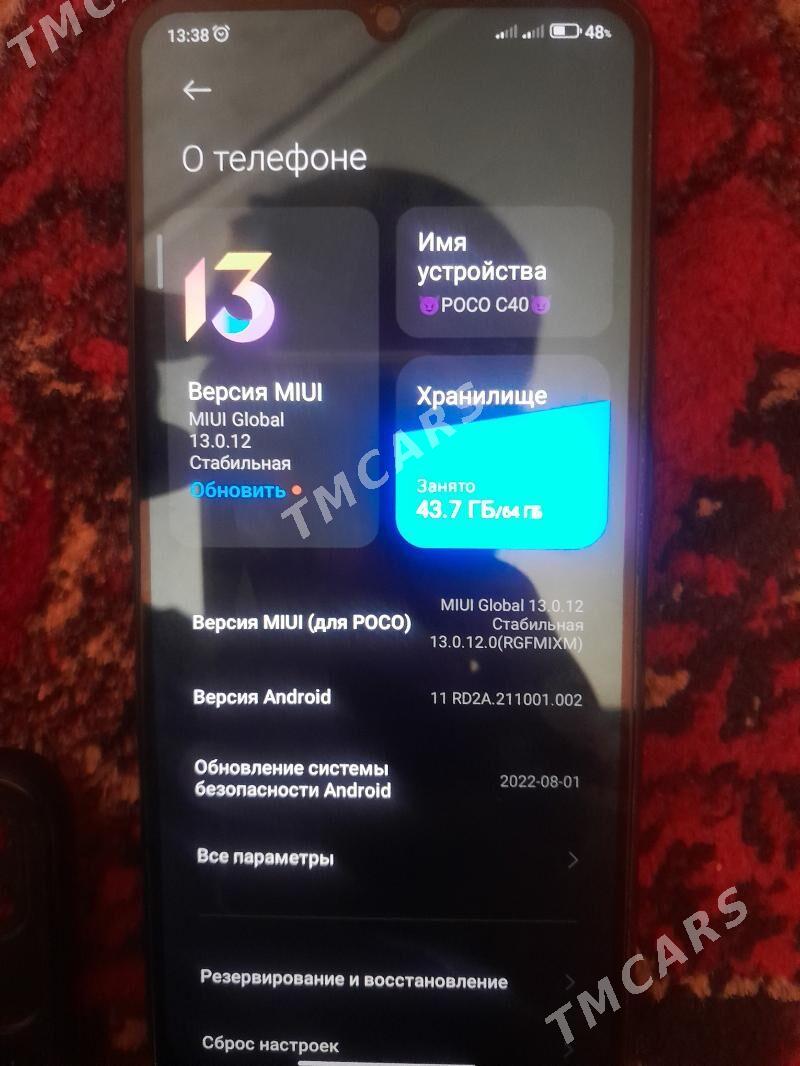
Task: Open the Имя устройства card
Action: [503, 272]
